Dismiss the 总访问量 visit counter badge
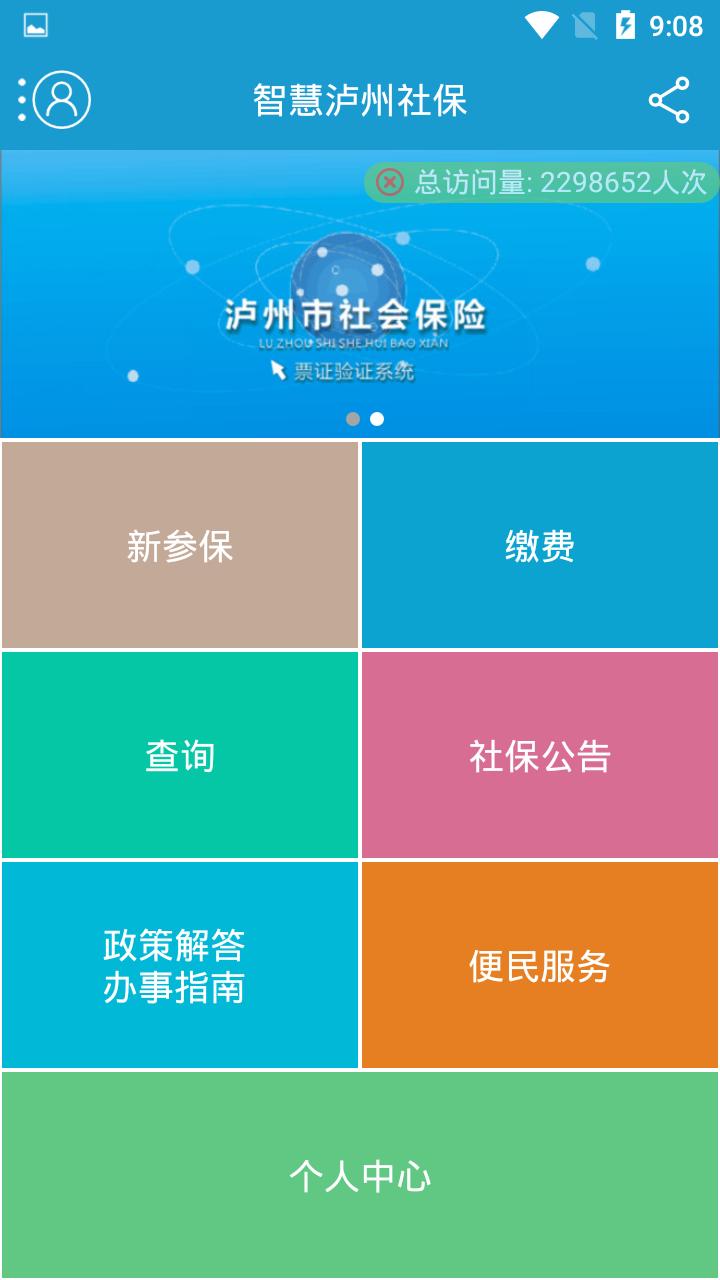The width and height of the screenshot is (720, 1280). point(389,182)
